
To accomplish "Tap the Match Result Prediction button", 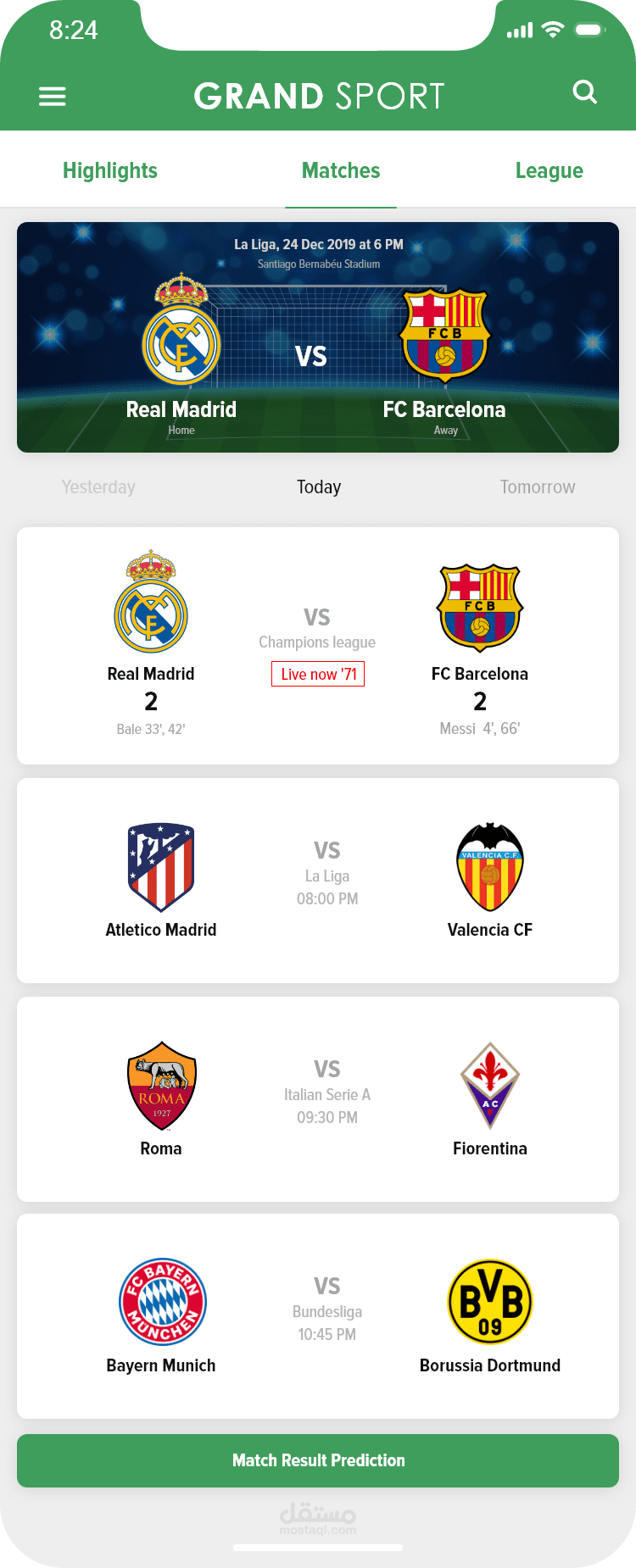I will click(318, 1460).
